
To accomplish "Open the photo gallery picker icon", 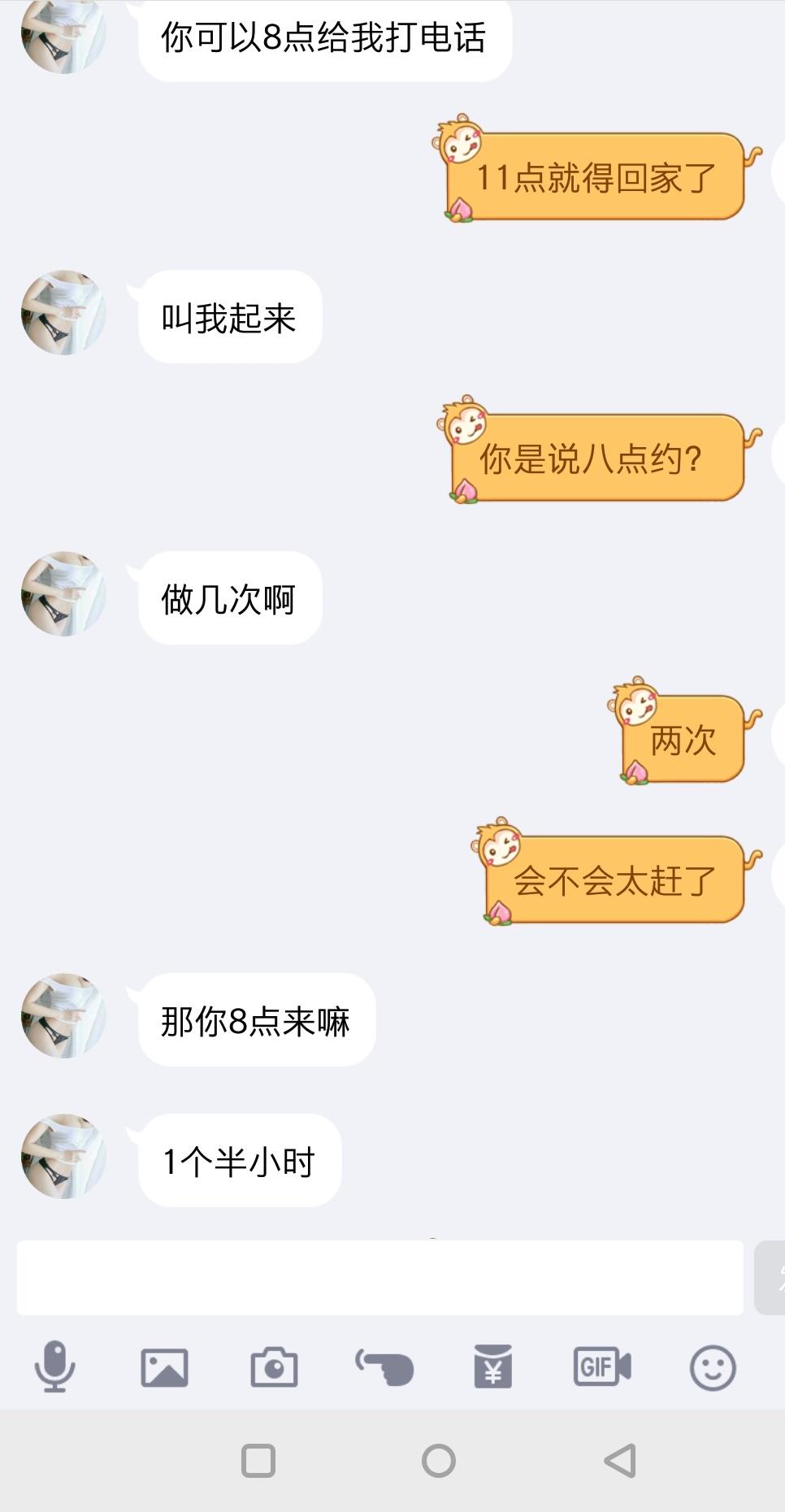I will click(163, 1367).
